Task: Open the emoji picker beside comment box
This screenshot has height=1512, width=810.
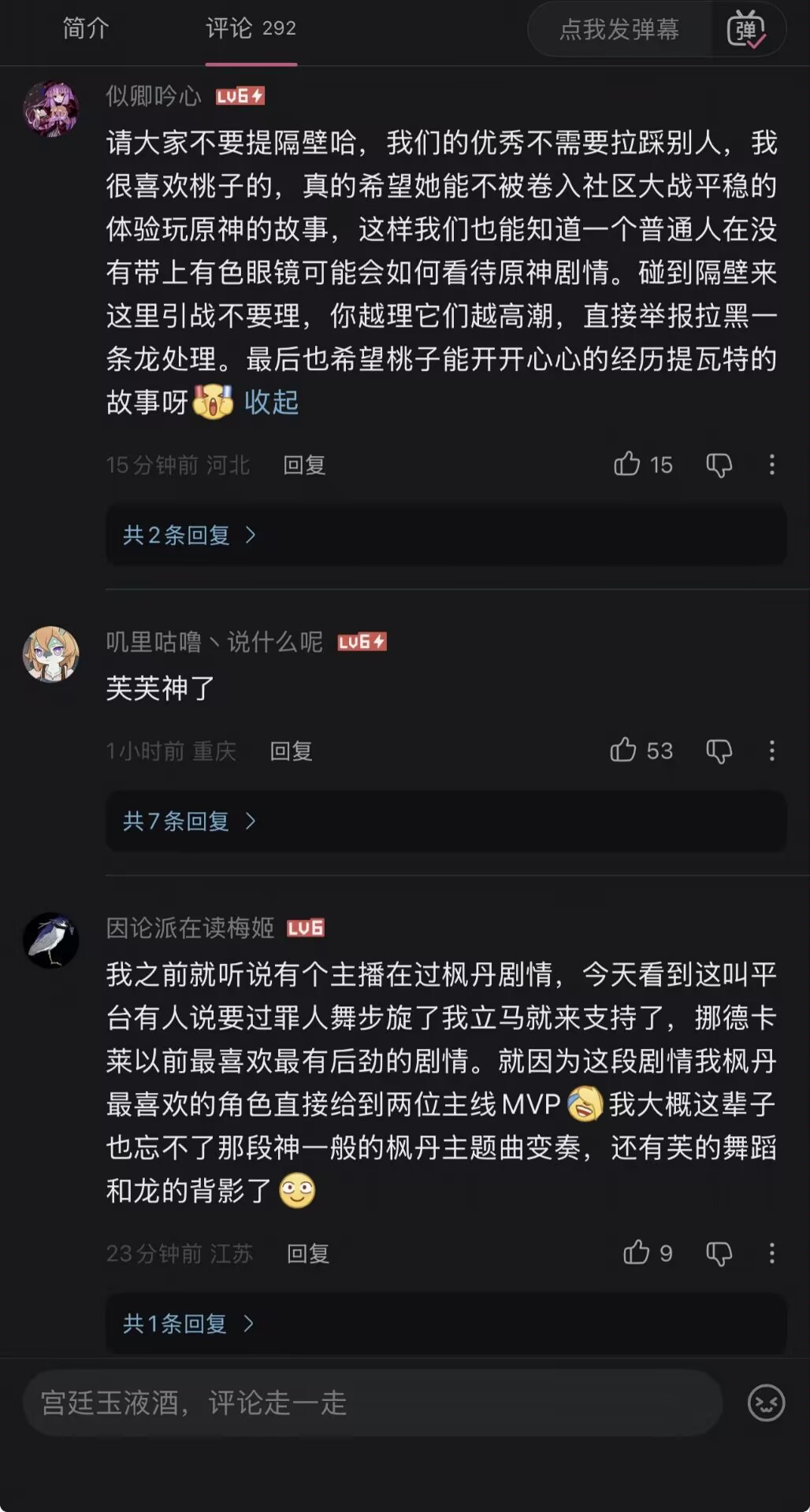Action: (x=766, y=1403)
